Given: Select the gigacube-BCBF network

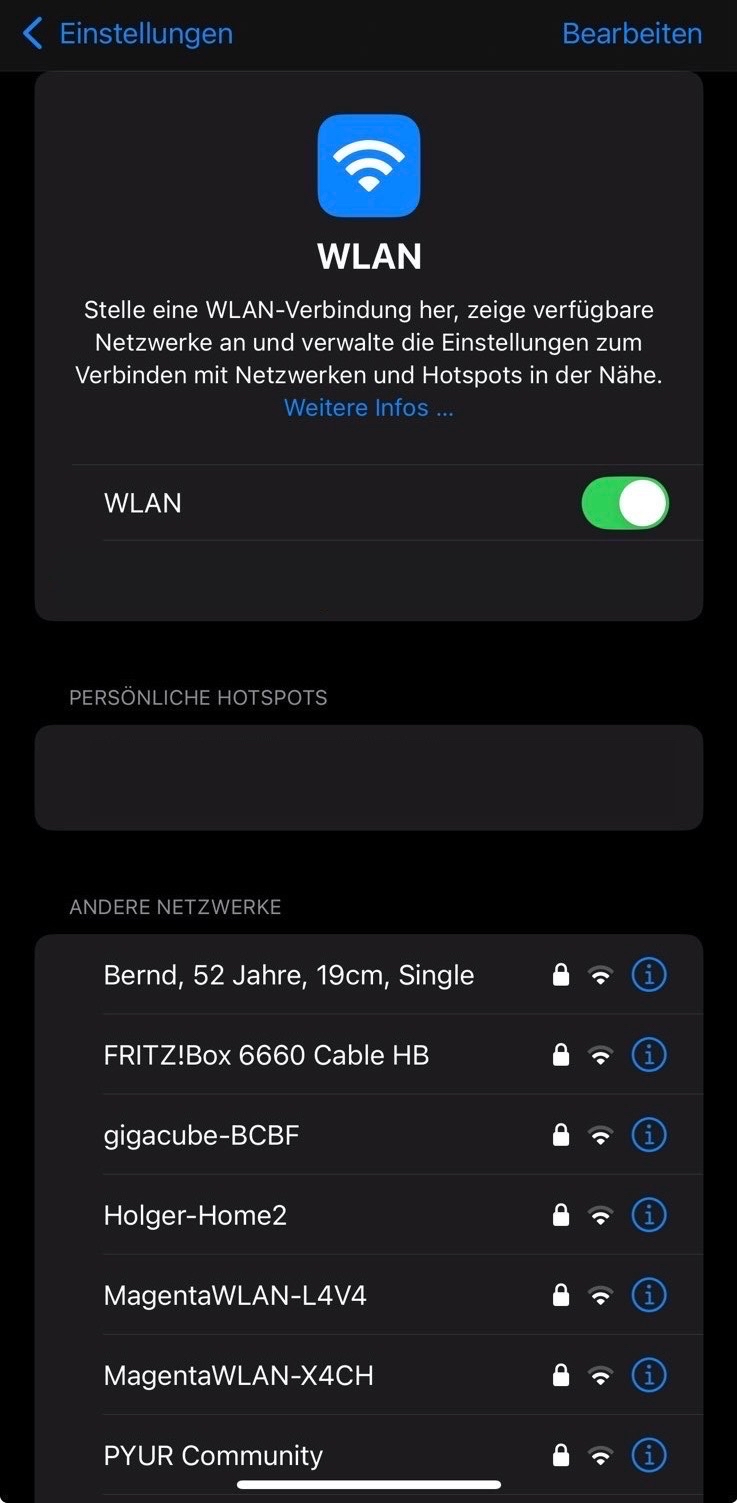Looking at the screenshot, I should (201, 1135).
